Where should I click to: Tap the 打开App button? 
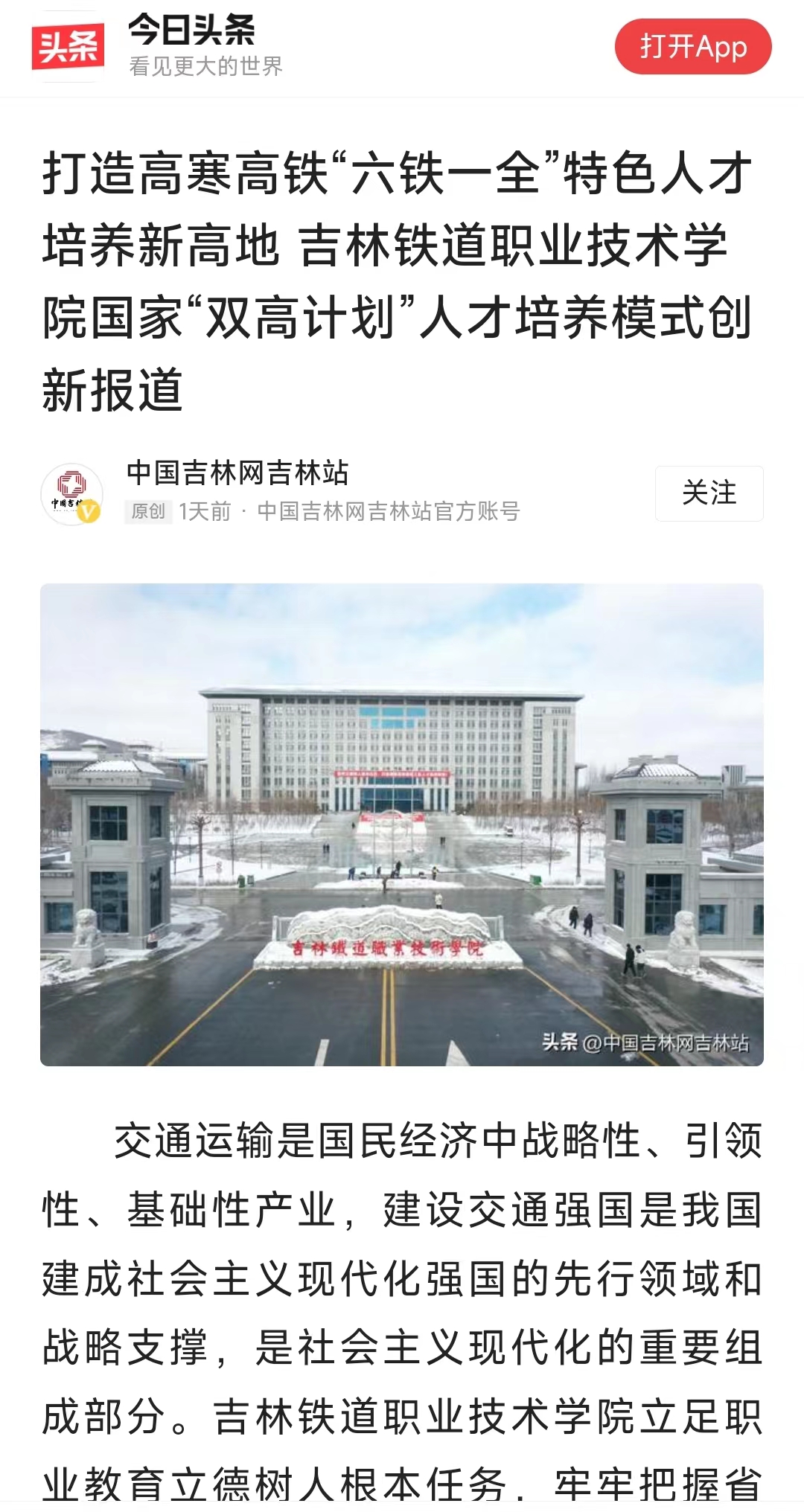692,47
